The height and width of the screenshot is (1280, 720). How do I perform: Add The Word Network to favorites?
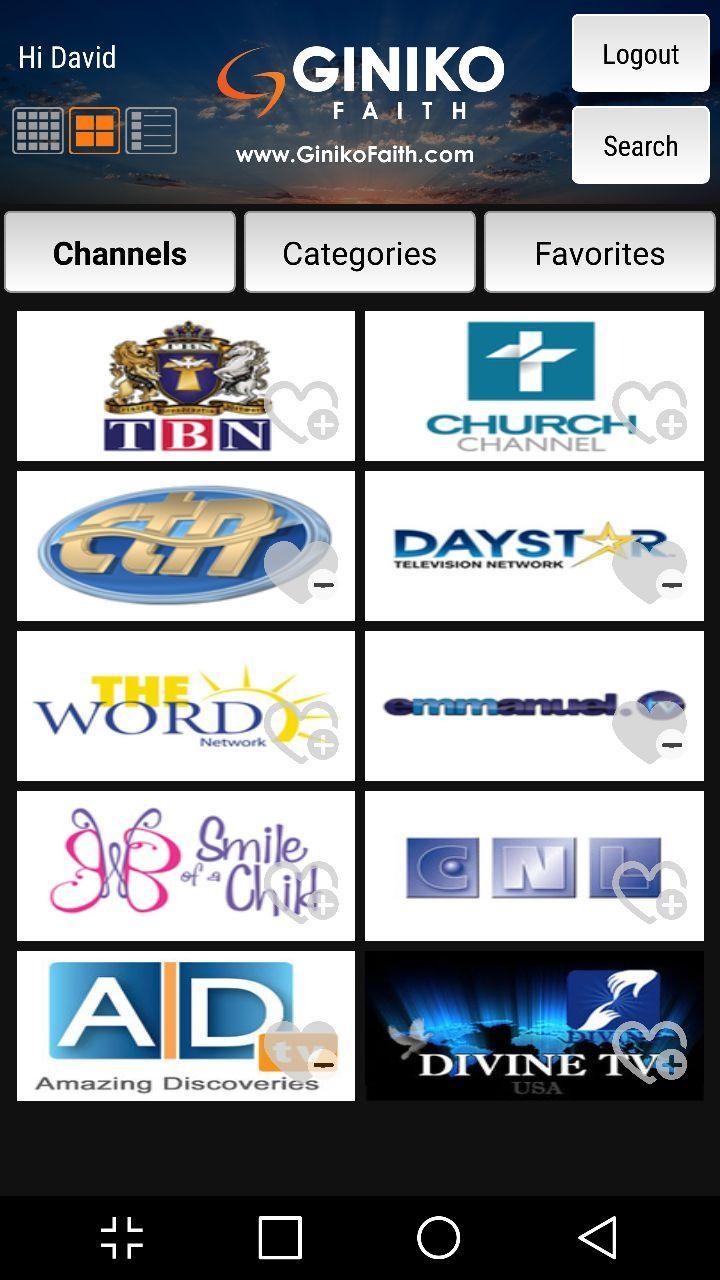302,732
